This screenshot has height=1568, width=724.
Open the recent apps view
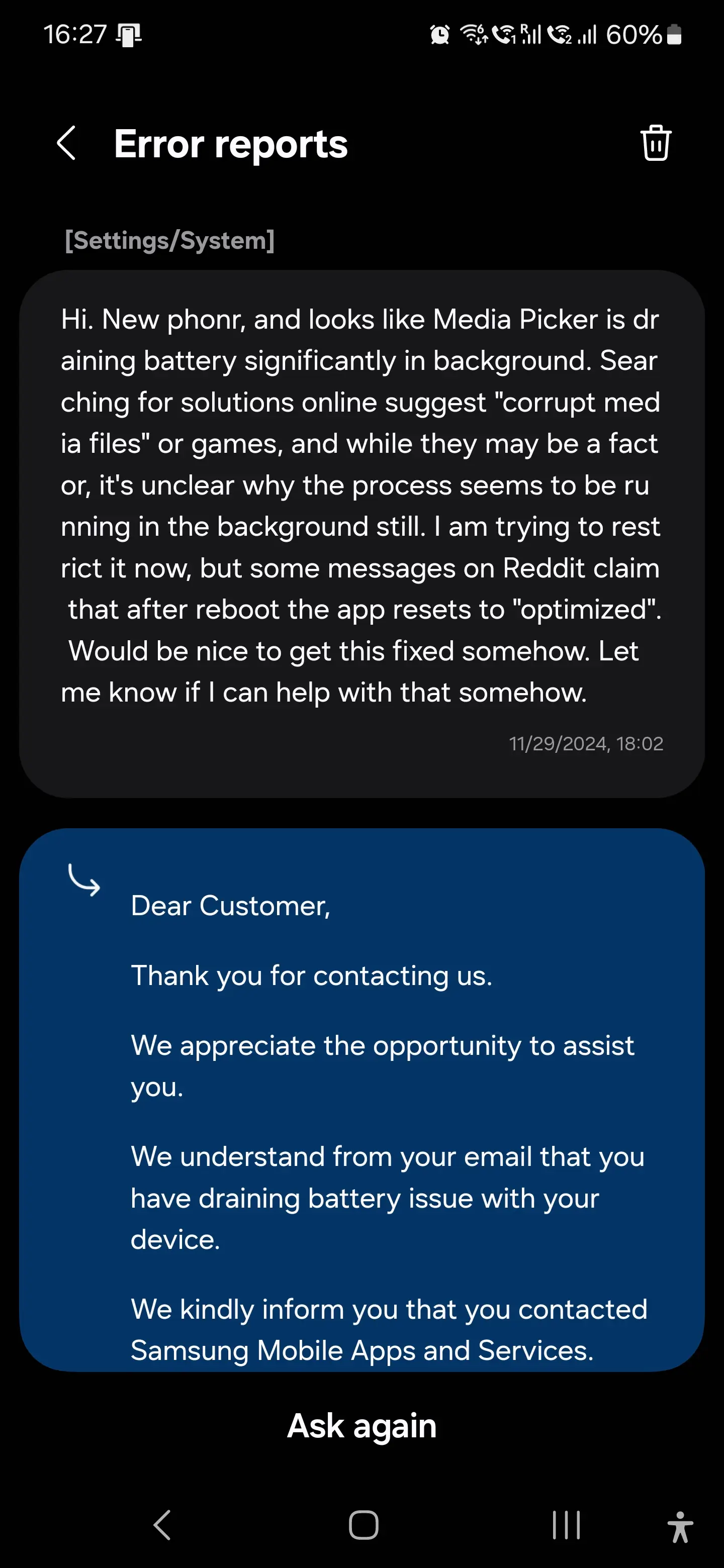point(566,1525)
